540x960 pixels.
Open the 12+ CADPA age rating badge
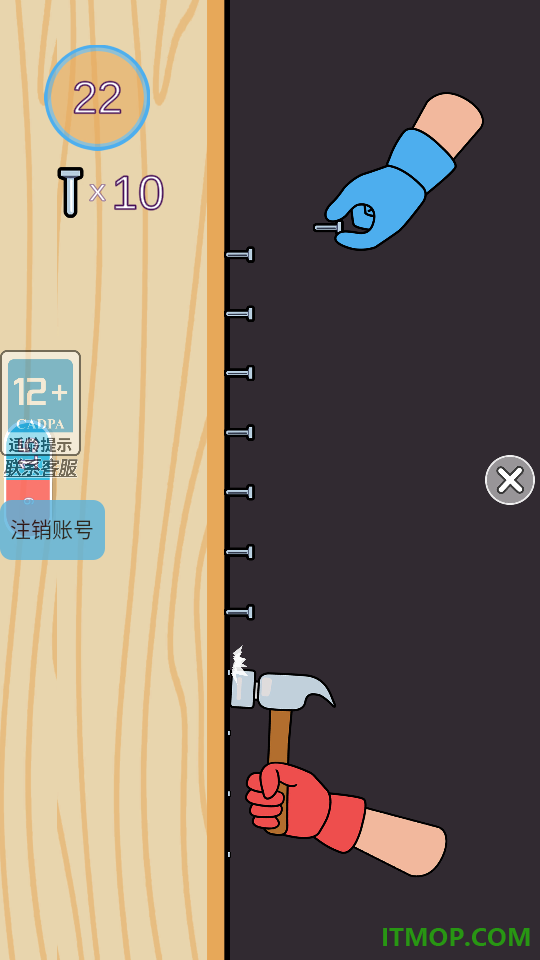click(x=40, y=402)
